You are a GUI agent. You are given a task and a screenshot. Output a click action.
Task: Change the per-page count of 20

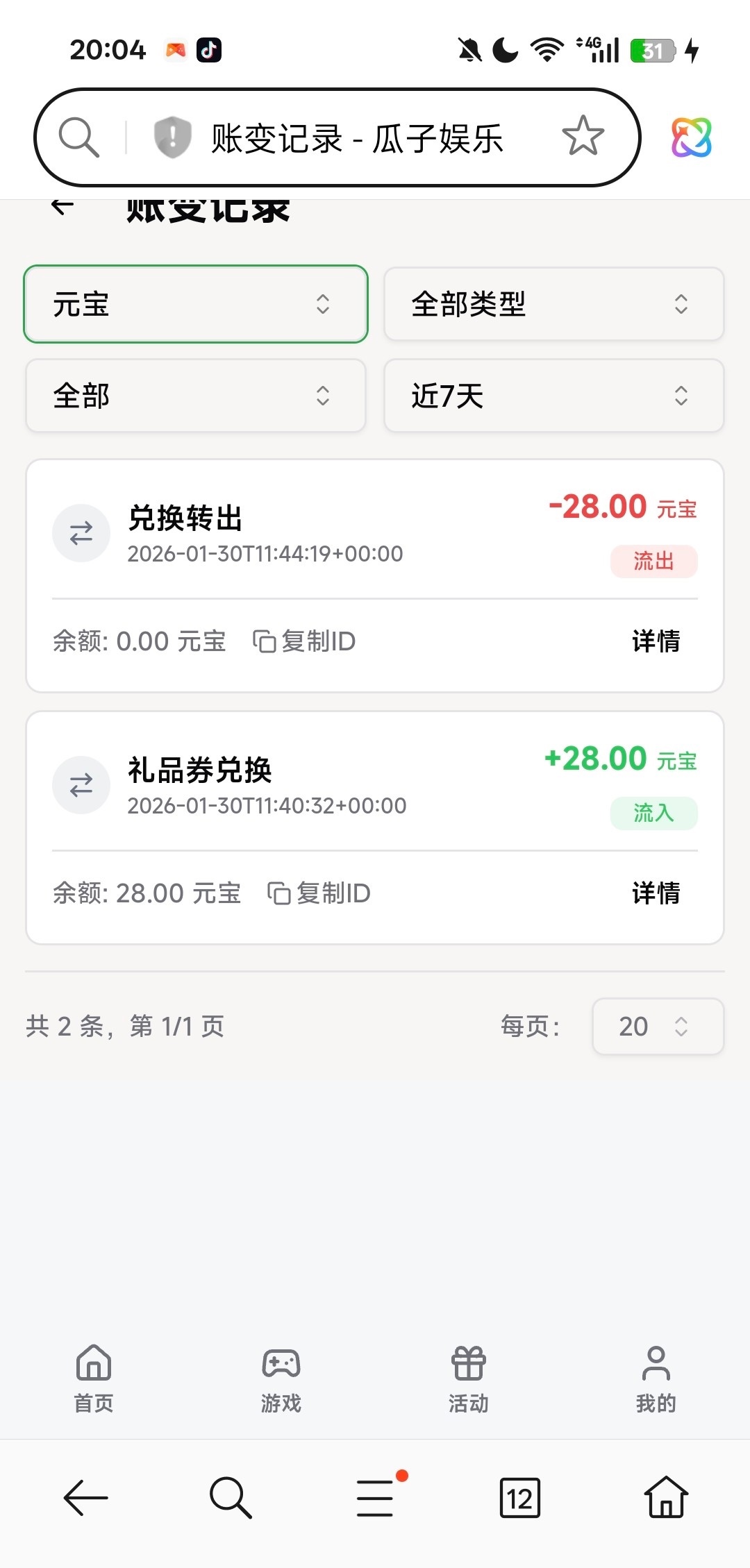(x=657, y=1026)
